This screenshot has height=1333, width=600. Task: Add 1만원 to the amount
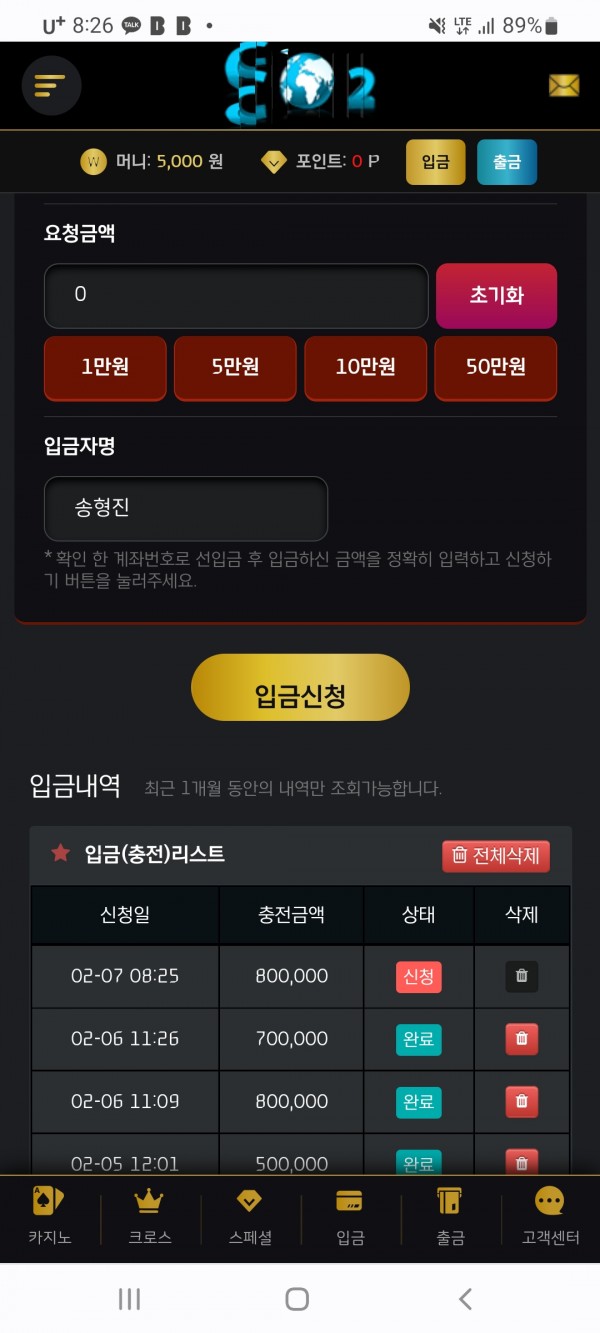(x=105, y=368)
